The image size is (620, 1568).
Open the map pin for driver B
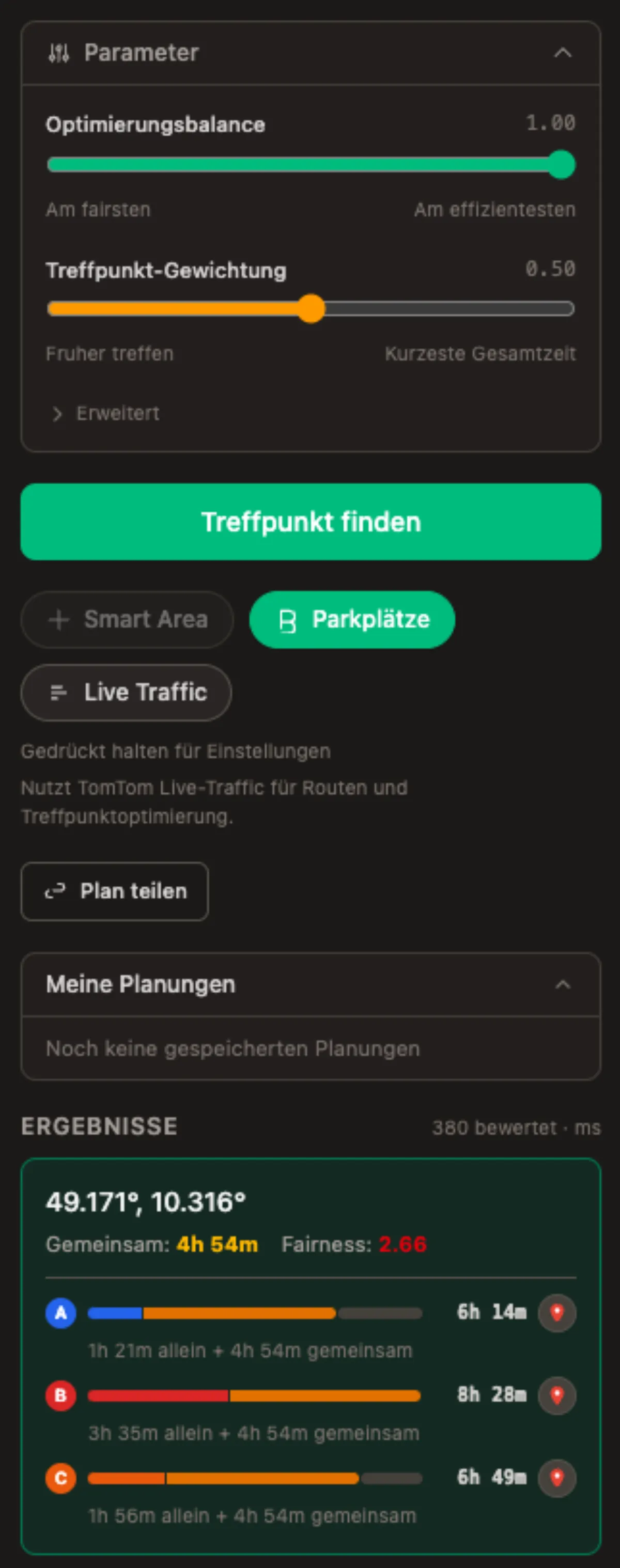pyautogui.click(x=556, y=1395)
